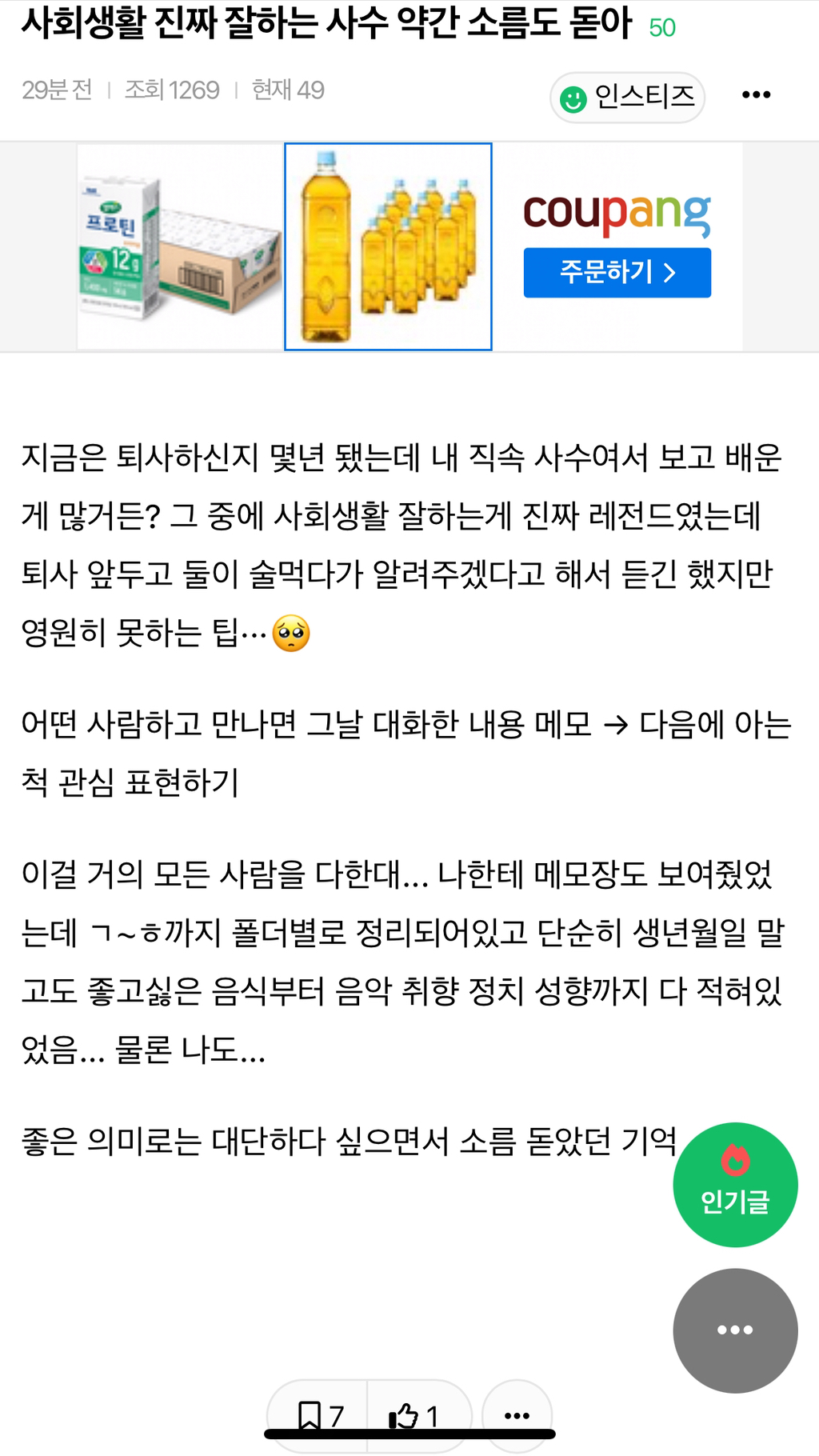Click the Coupang logo link
The image size is (819, 1456).
coord(618,214)
